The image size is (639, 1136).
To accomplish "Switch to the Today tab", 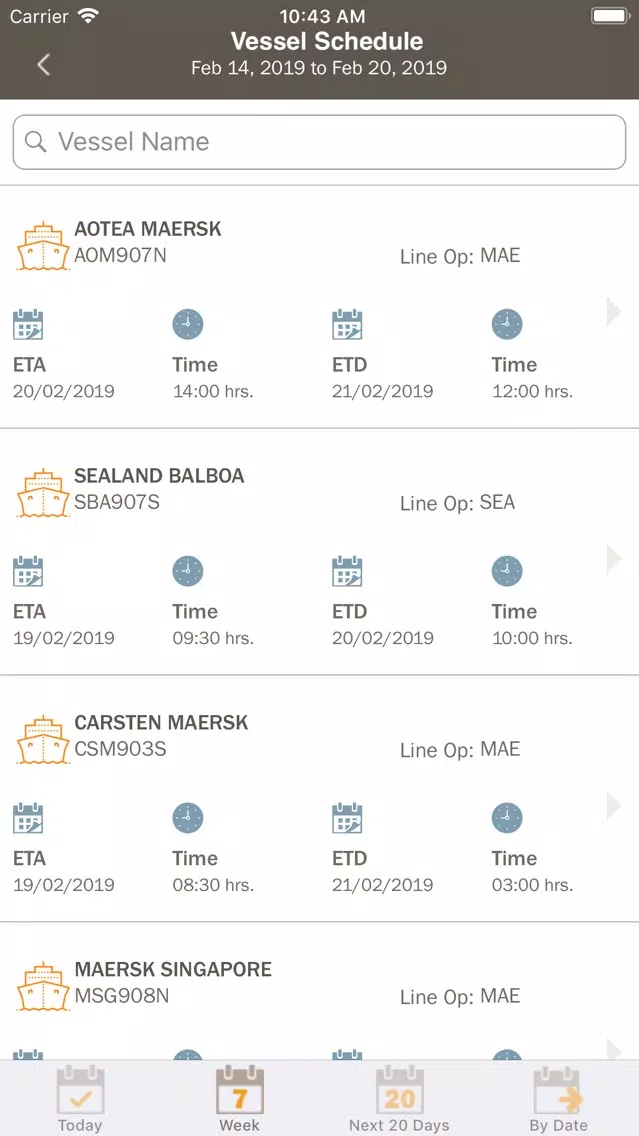I will (80, 1098).
